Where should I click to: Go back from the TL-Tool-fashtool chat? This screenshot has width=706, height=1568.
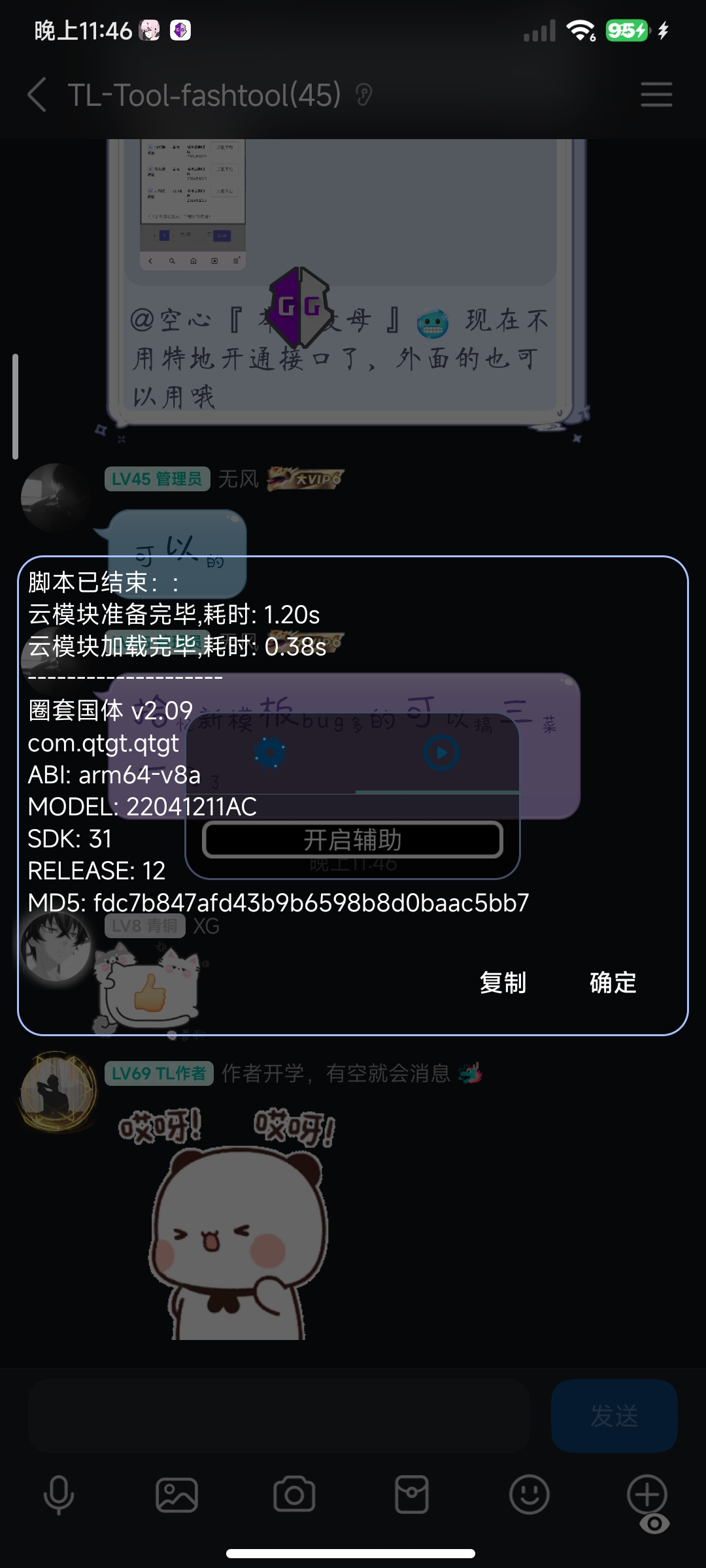(x=37, y=95)
